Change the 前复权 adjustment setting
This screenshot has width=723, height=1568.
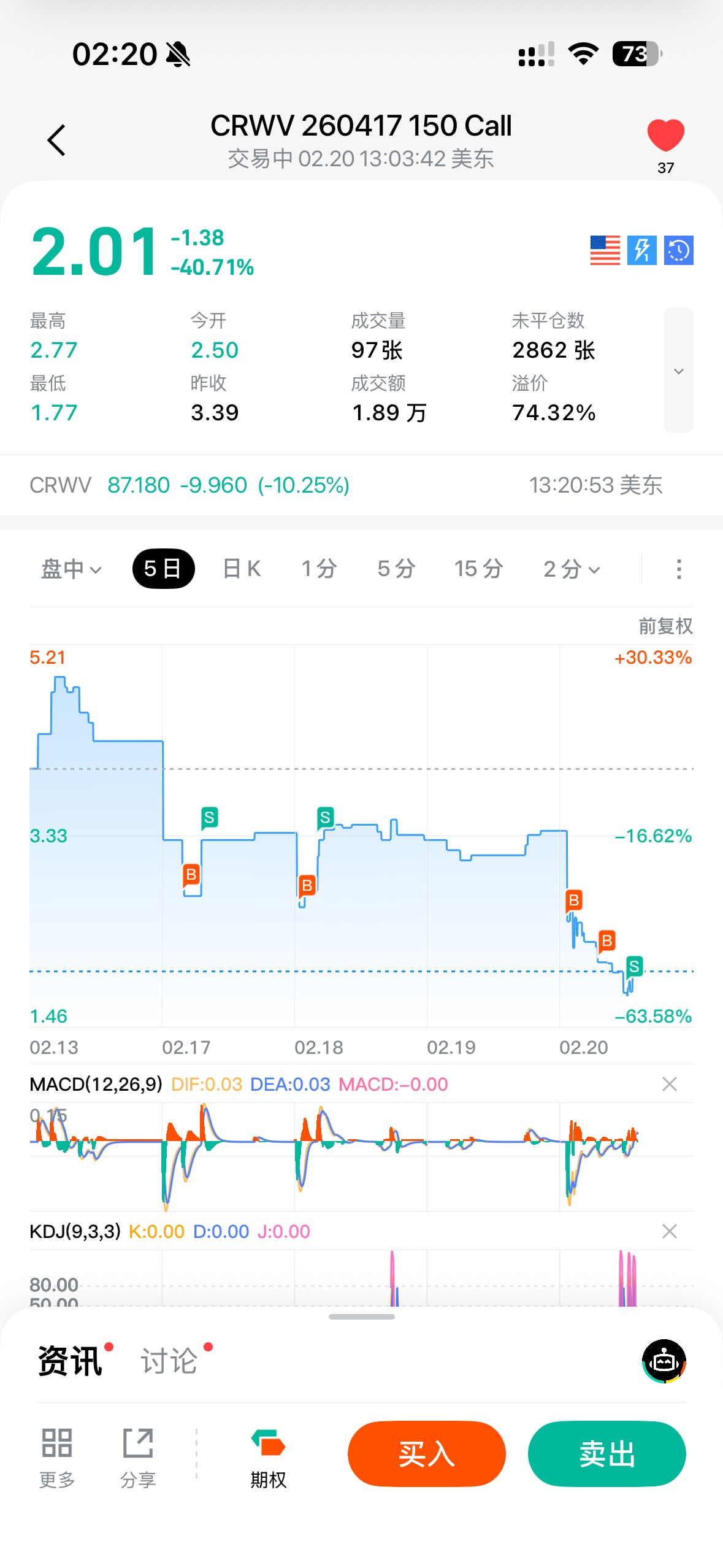[x=665, y=626]
